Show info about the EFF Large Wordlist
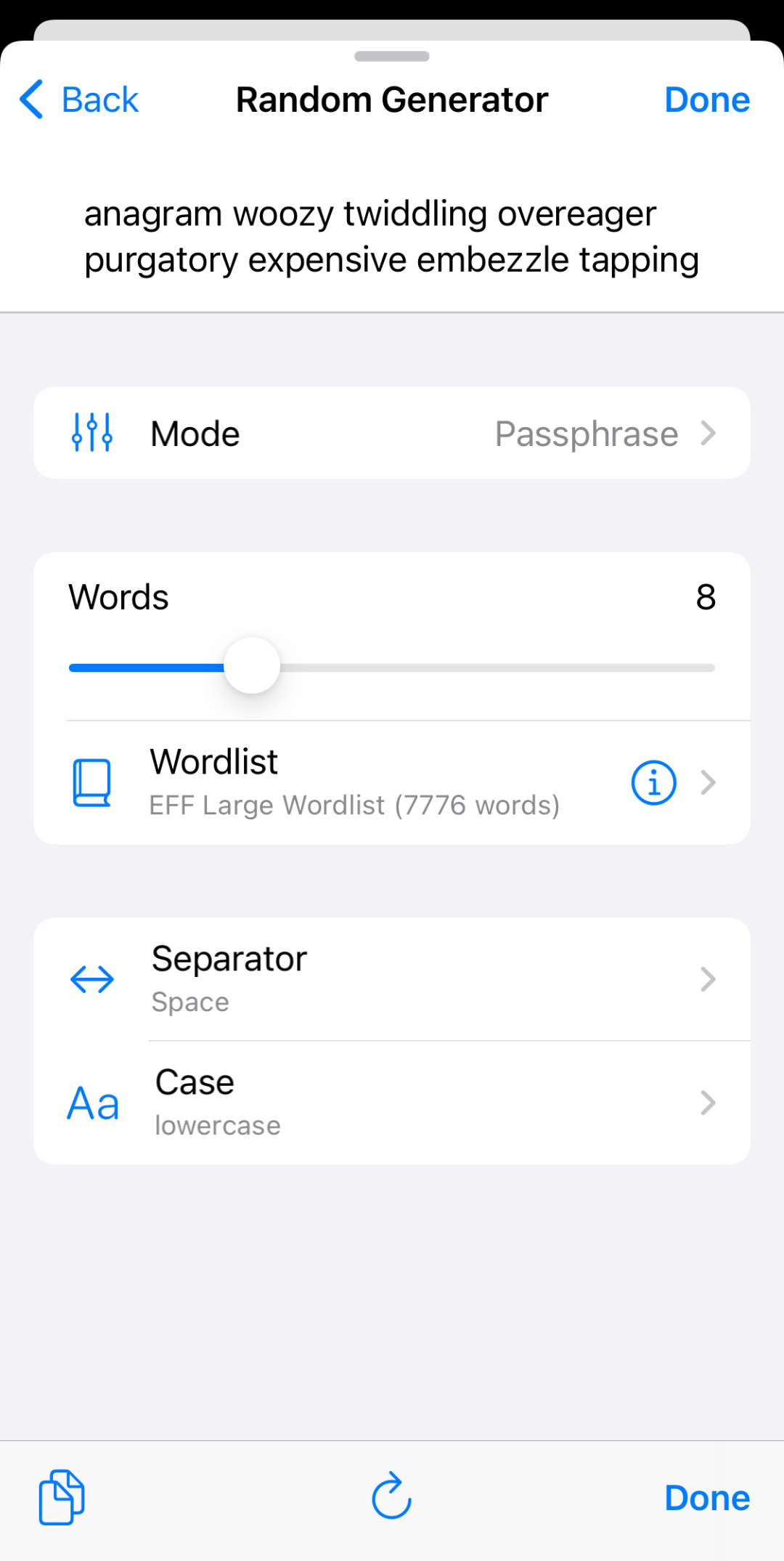The image size is (784, 1561). point(653,783)
